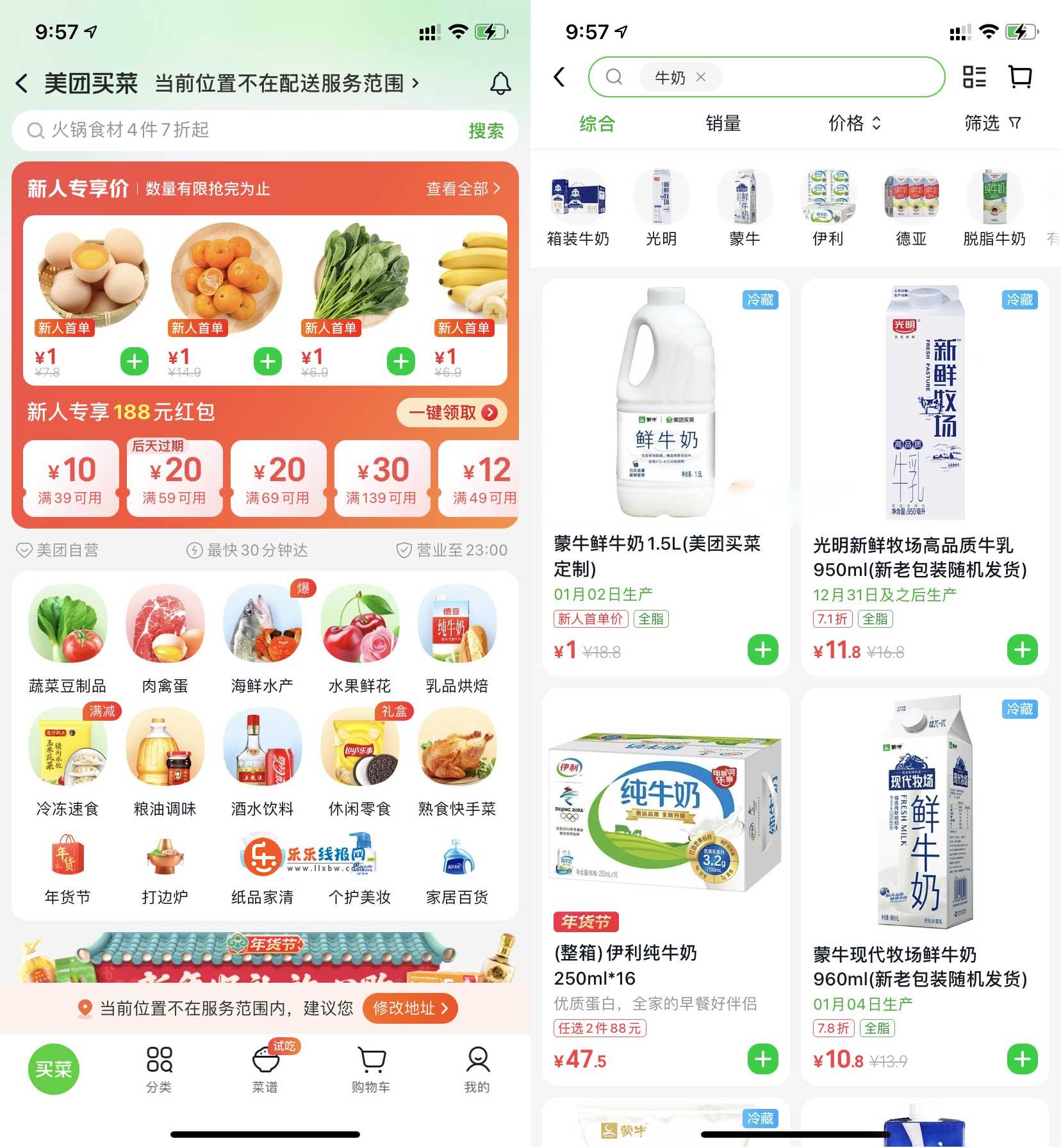
Task: Toggle list layout view icon
Action: (975, 78)
